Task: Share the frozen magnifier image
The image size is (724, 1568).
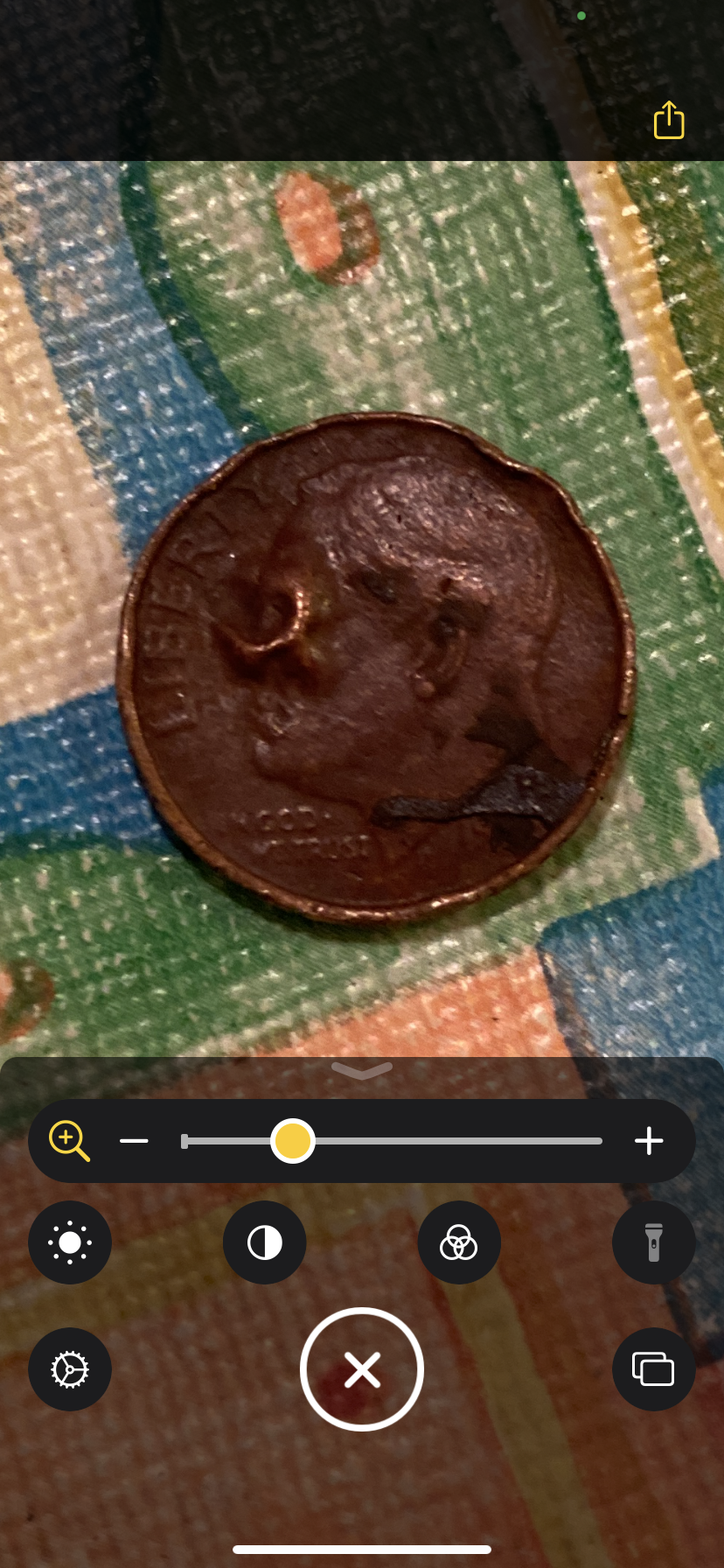Action: pos(669,121)
